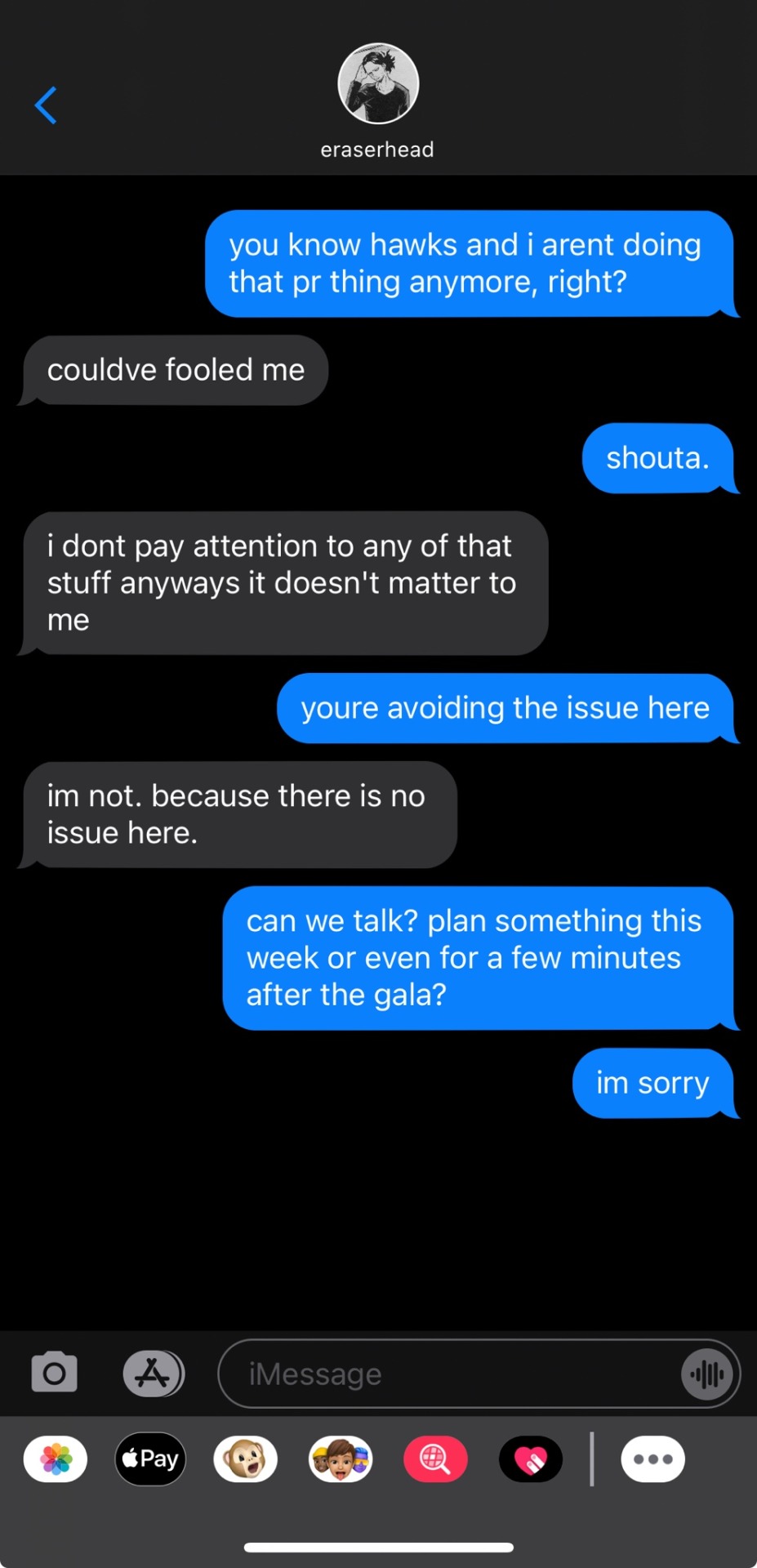Go back to the messages list
Image resolution: width=757 pixels, height=1568 pixels.
46,105
